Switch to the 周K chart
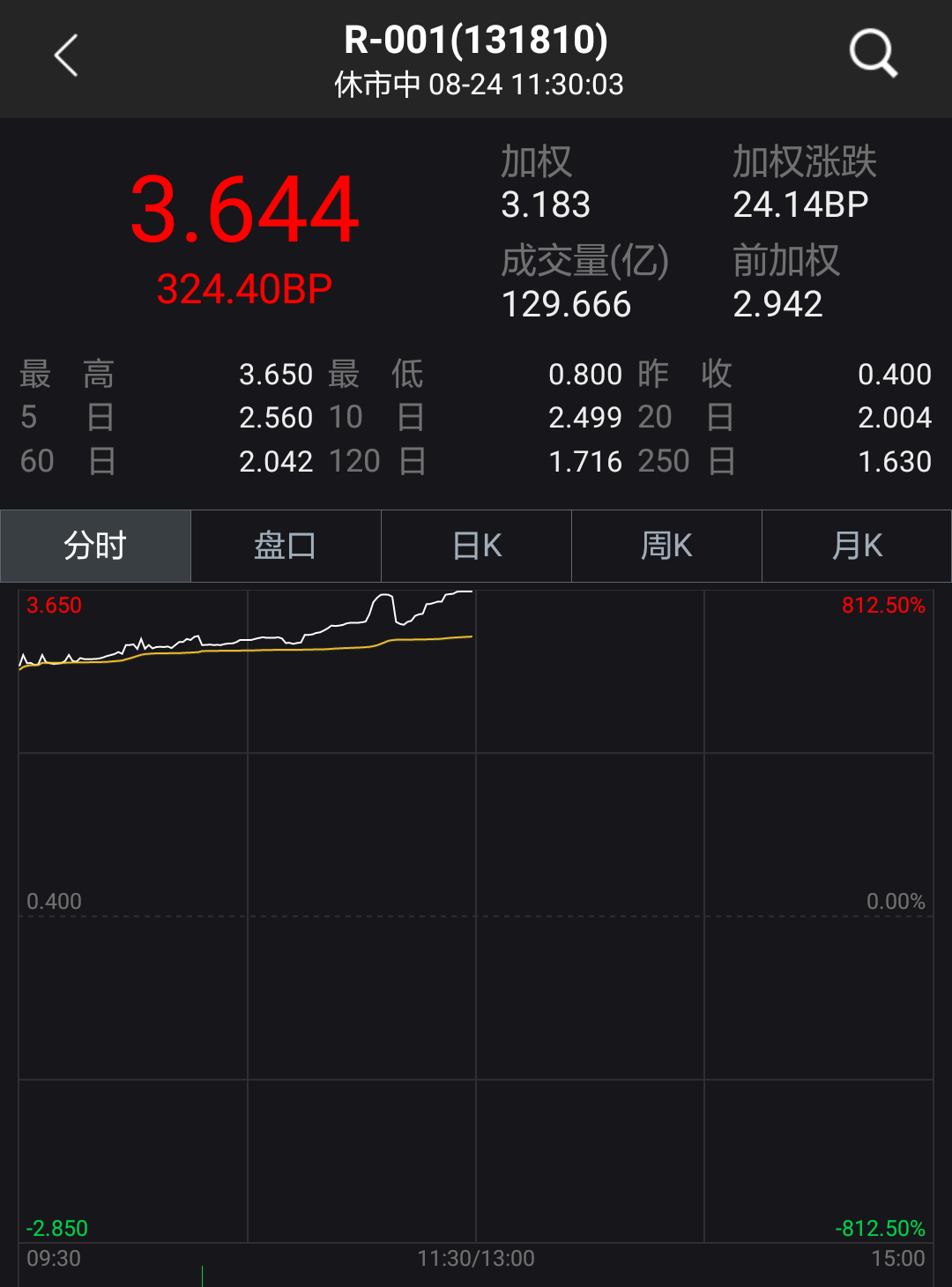Image resolution: width=952 pixels, height=1287 pixels. pos(666,546)
